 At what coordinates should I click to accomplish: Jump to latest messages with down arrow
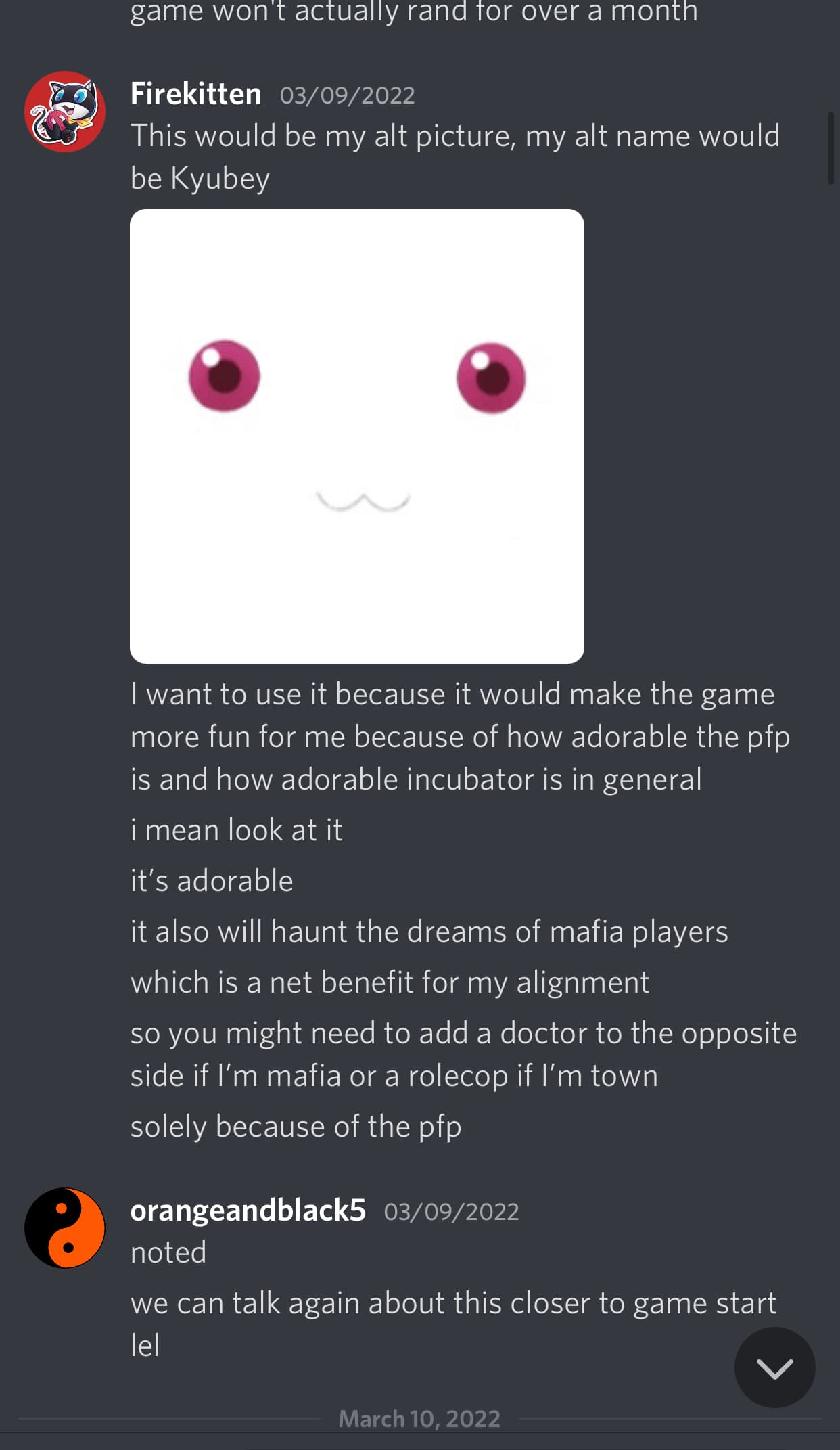[774, 1367]
